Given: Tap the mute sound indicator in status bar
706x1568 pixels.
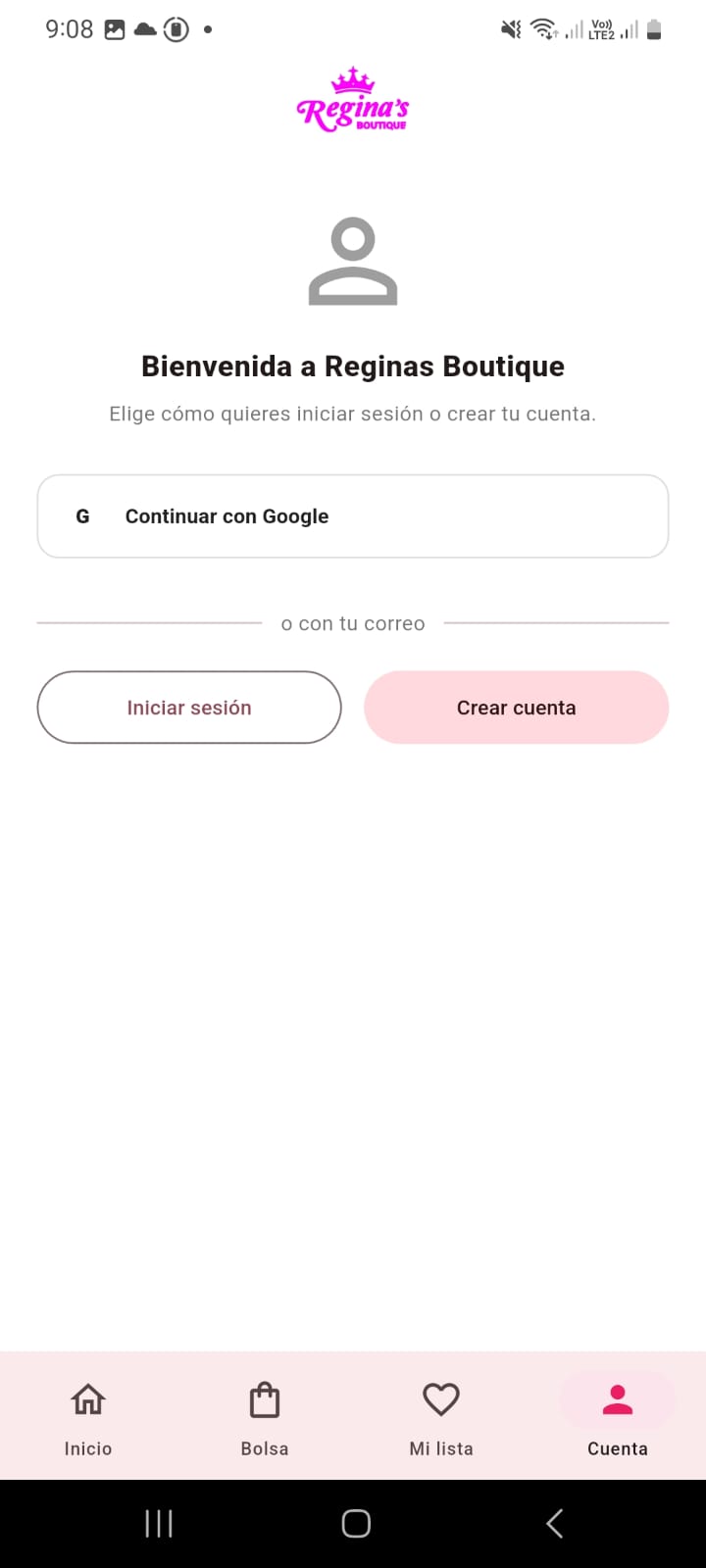Looking at the screenshot, I should [509, 29].
